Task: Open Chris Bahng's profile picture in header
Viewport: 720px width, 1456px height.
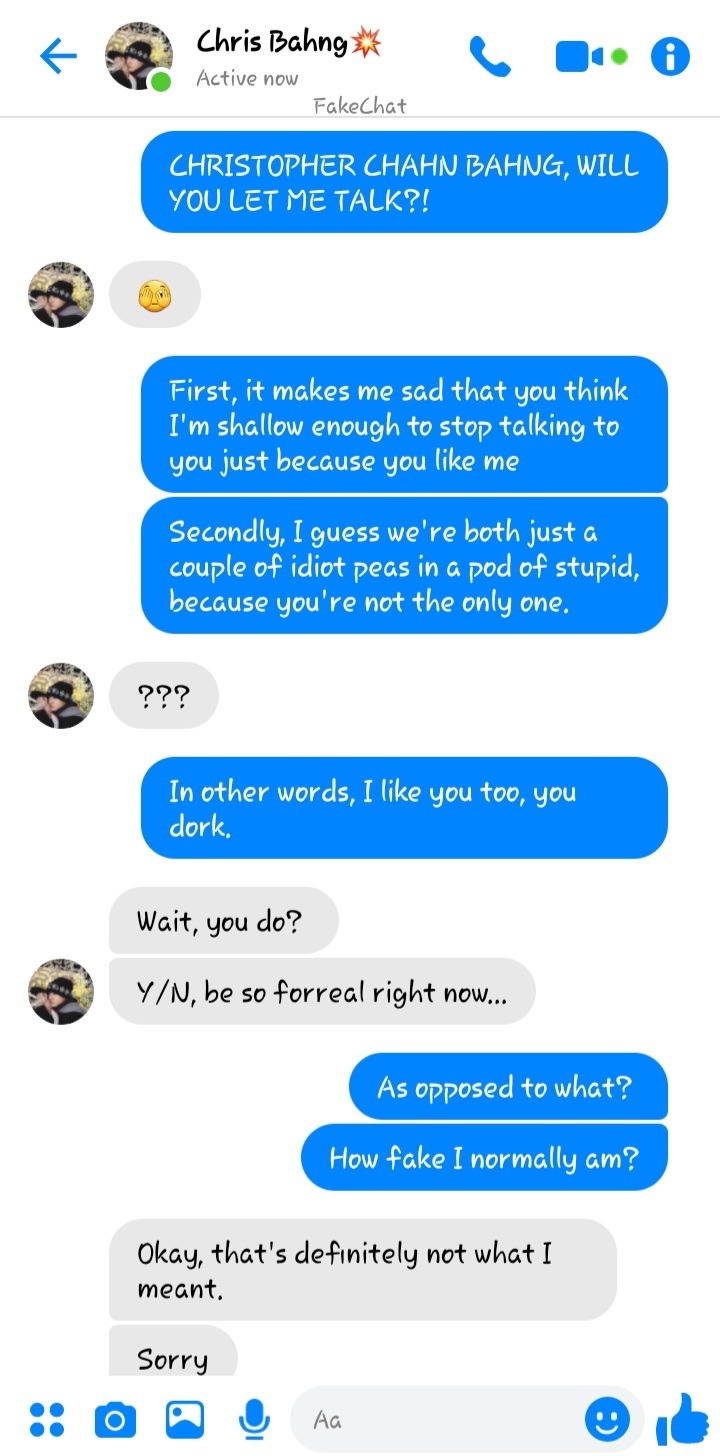Action: click(x=138, y=57)
